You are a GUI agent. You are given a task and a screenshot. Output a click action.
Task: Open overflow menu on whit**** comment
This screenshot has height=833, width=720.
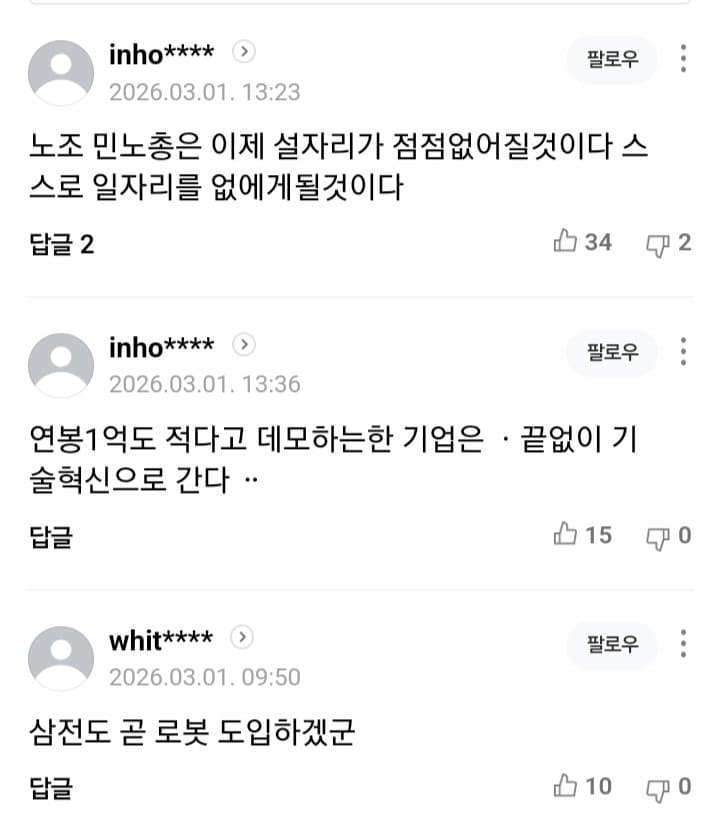(683, 644)
